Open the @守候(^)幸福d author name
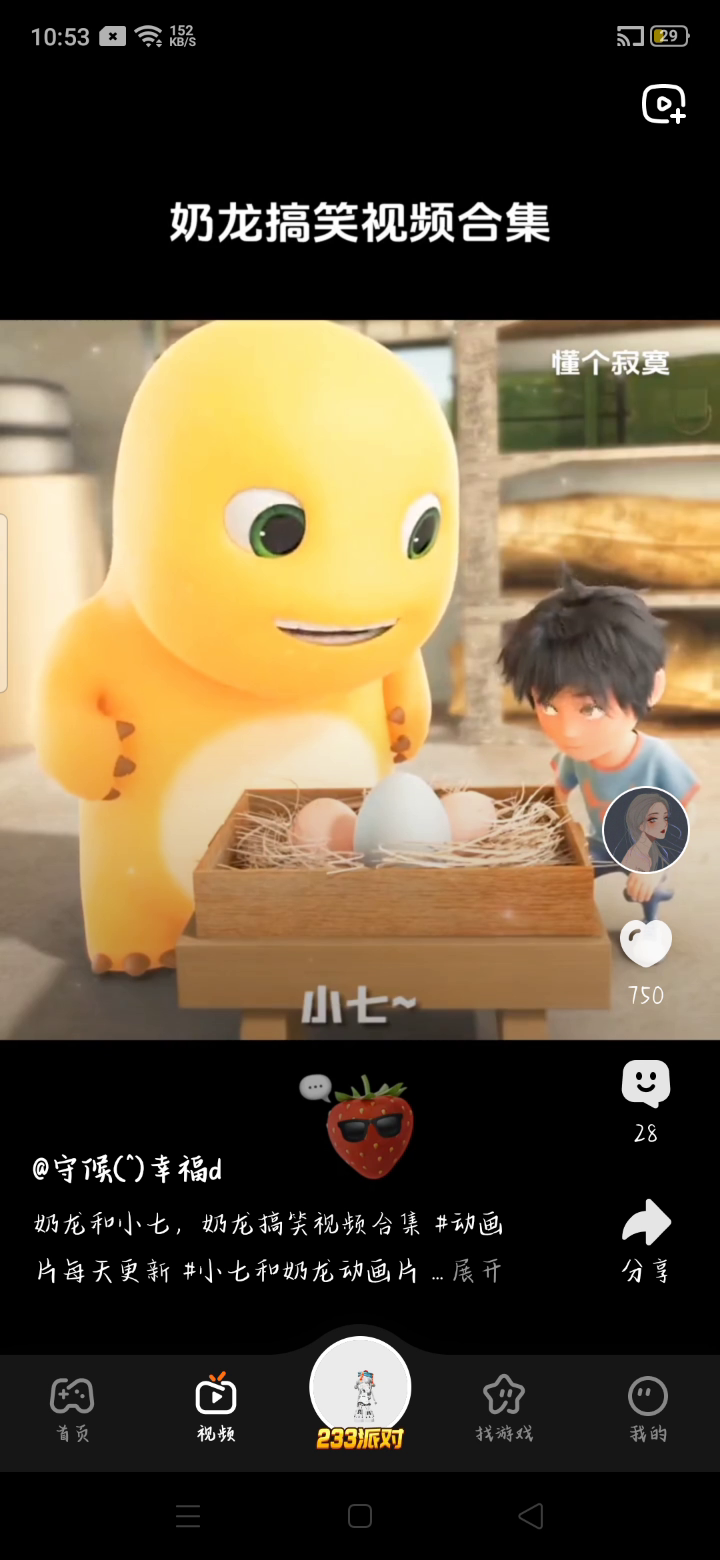 (x=127, y=1169)
